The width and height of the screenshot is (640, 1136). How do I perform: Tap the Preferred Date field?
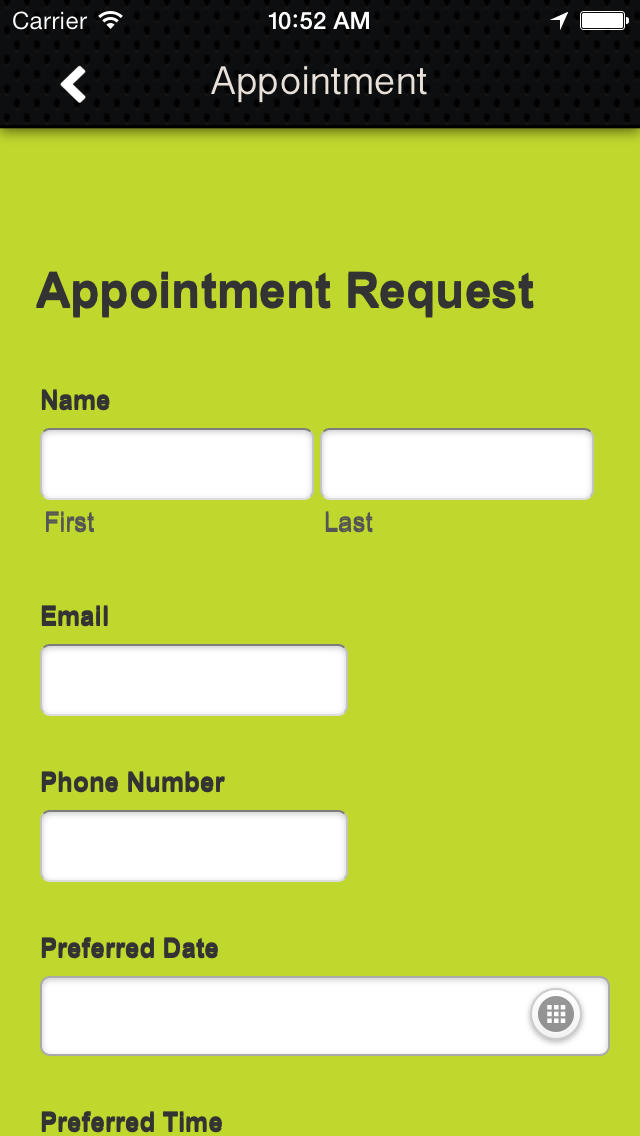(325, 1016)
